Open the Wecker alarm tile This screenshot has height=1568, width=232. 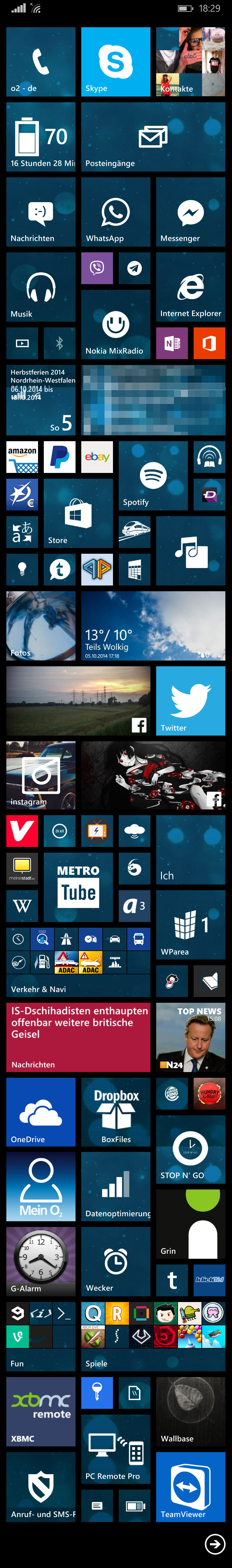(x=115, y=1262)
